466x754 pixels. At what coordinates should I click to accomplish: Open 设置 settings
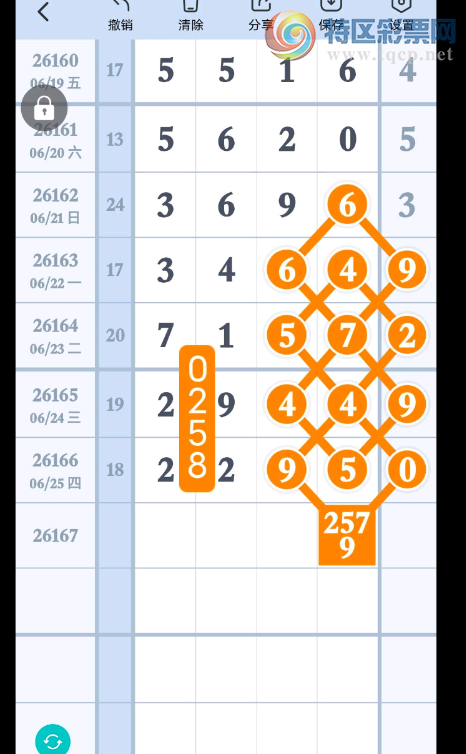(x=401, y=15)
